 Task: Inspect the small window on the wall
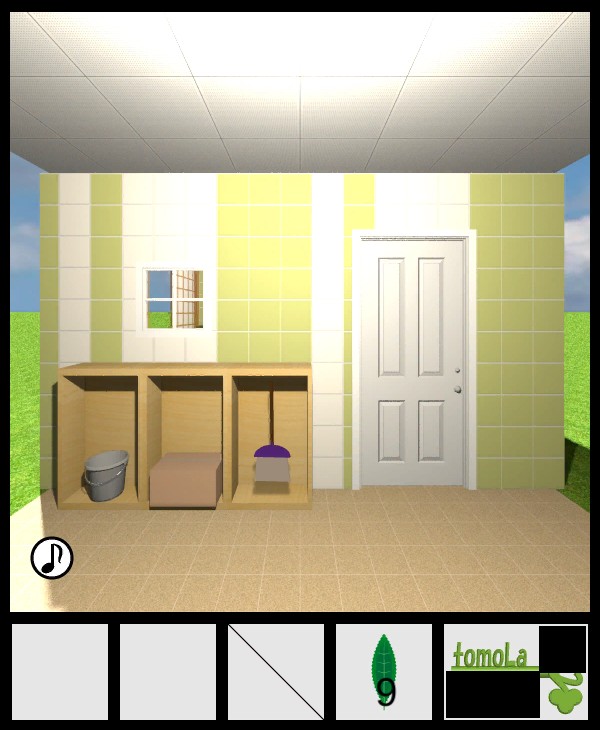pos(174,299)
